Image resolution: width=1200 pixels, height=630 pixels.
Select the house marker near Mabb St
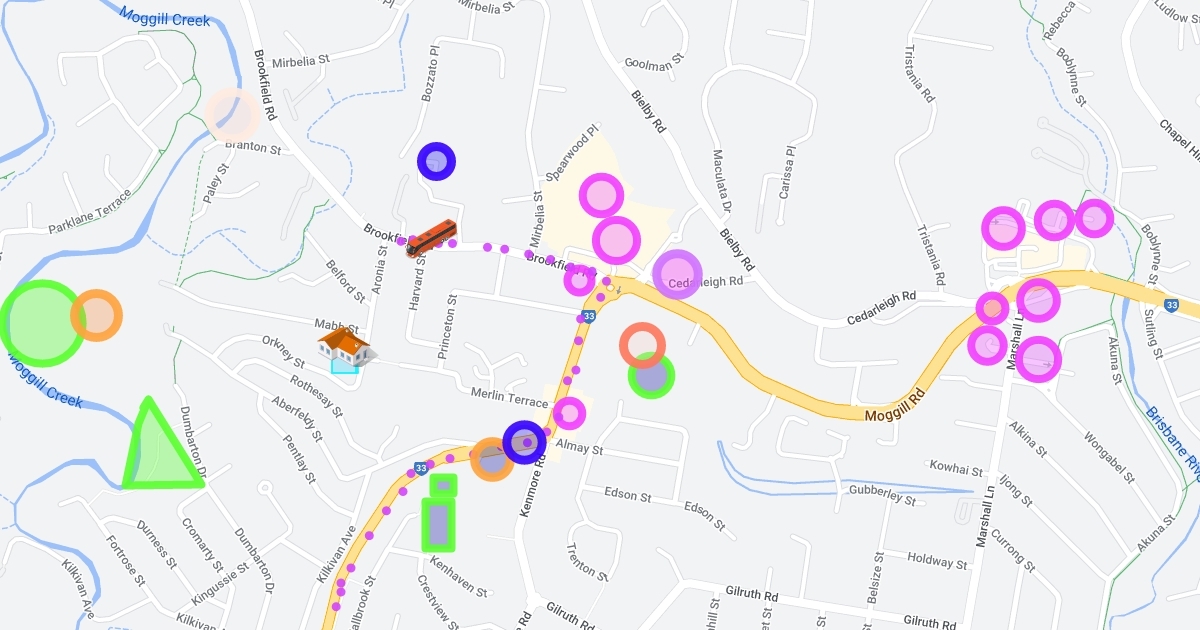[344, 347]
